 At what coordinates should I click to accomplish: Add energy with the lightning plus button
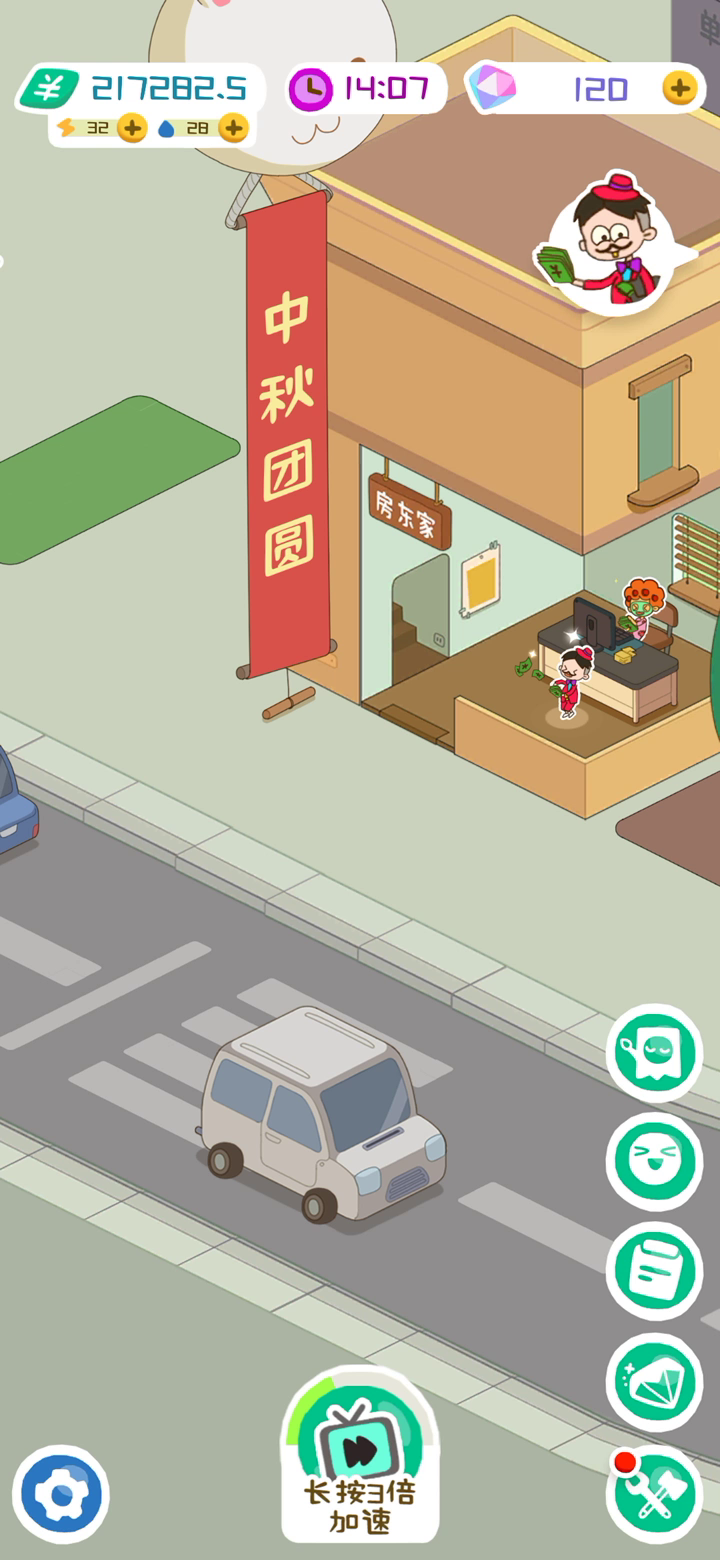[132, 128]
